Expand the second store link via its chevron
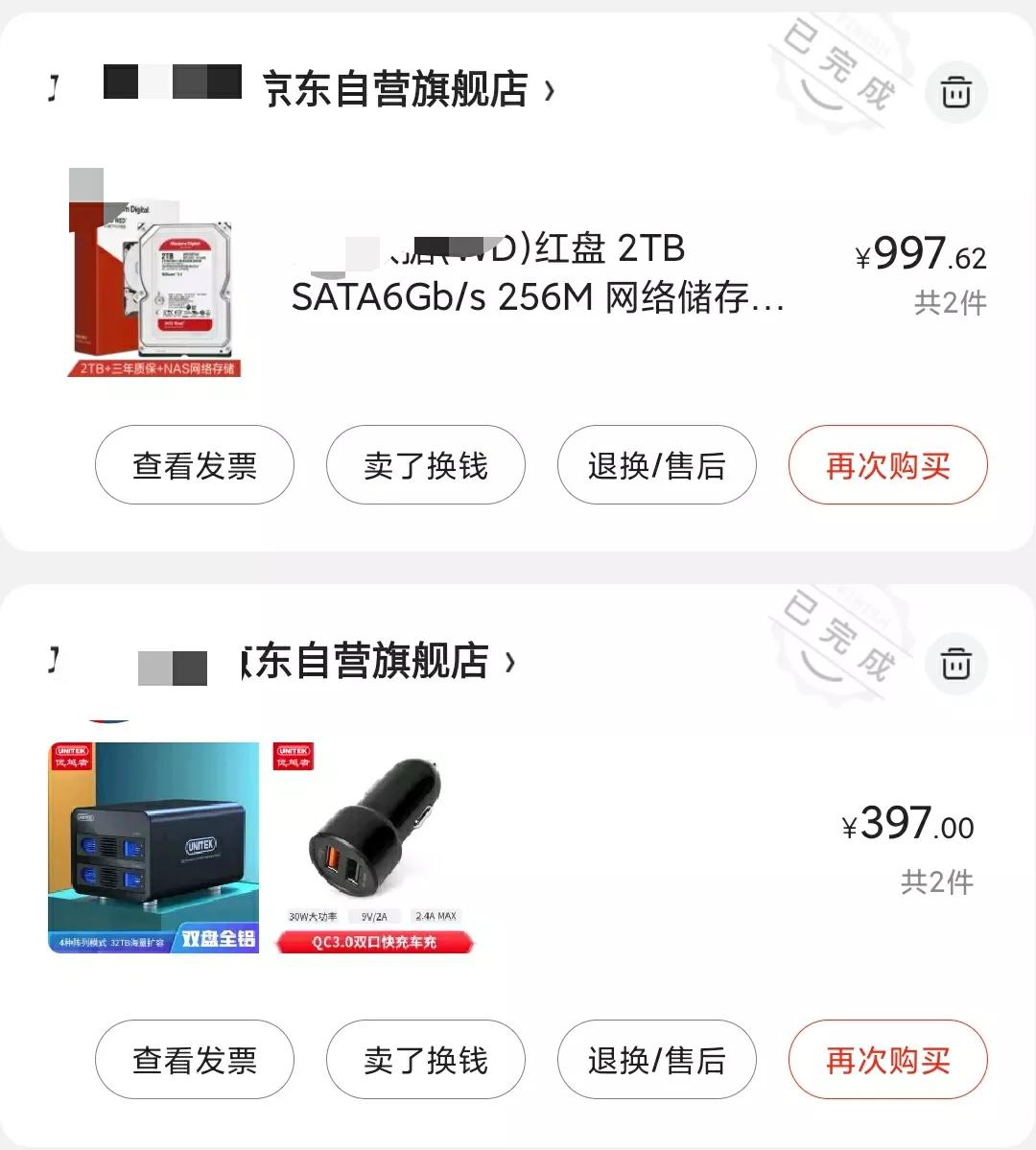 (509, 662)
